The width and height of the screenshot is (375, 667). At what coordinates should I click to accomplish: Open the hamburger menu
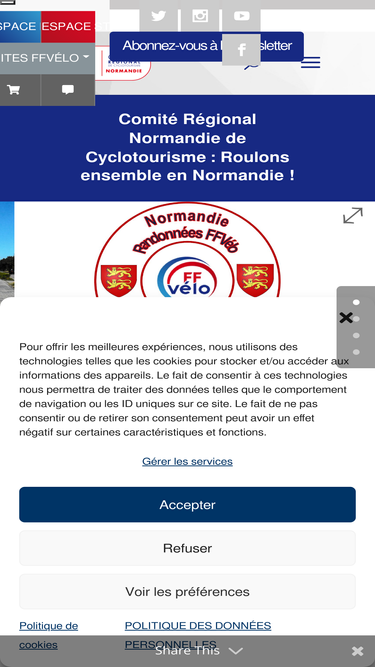[x=310, y=63]
